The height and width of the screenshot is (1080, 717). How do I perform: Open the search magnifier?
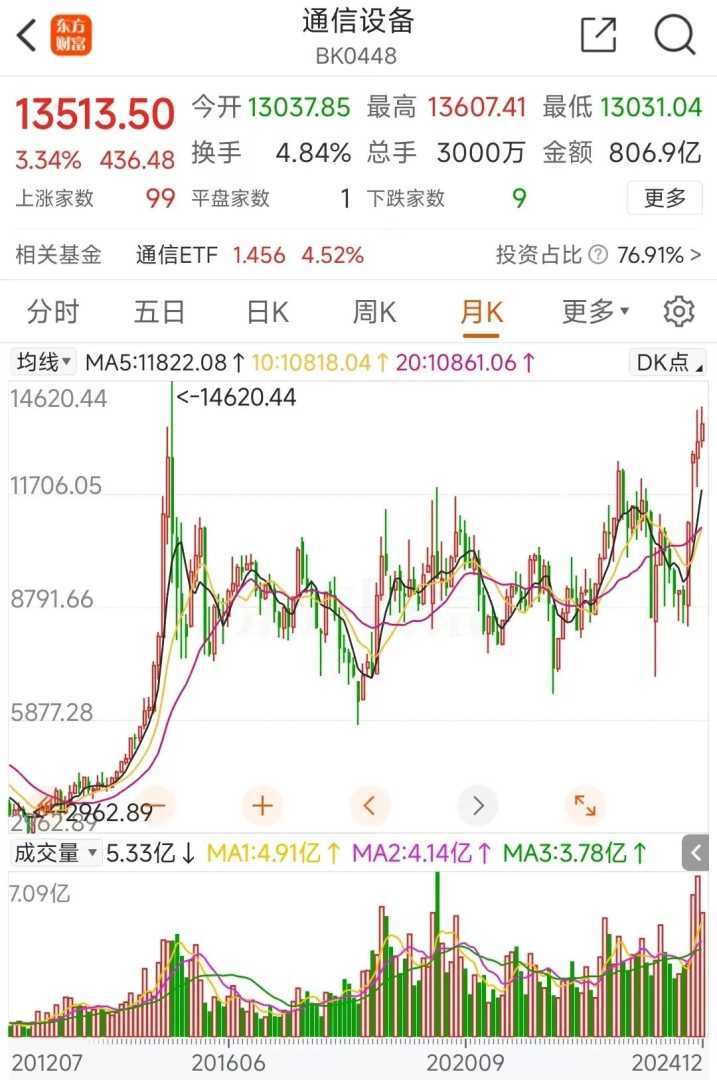[674, 35]
